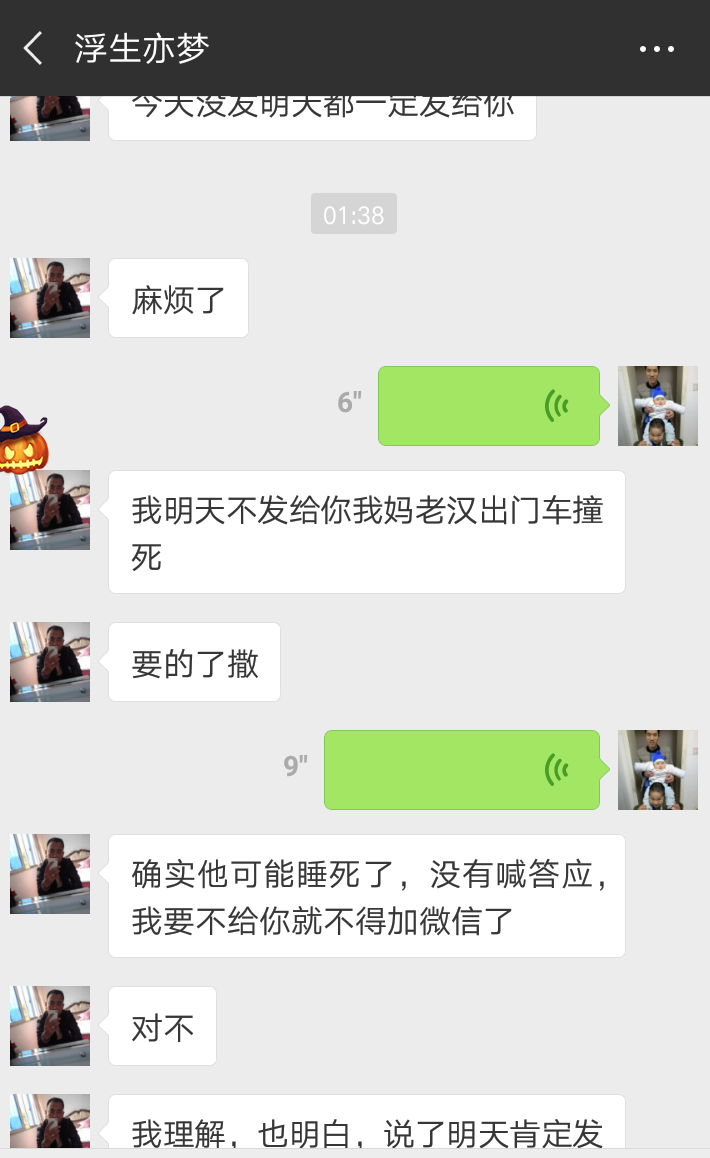This screenshot has width=710, height=1158.
Task: Open the contact's avatar beside 要的了撒
Action: click(50, 662)
